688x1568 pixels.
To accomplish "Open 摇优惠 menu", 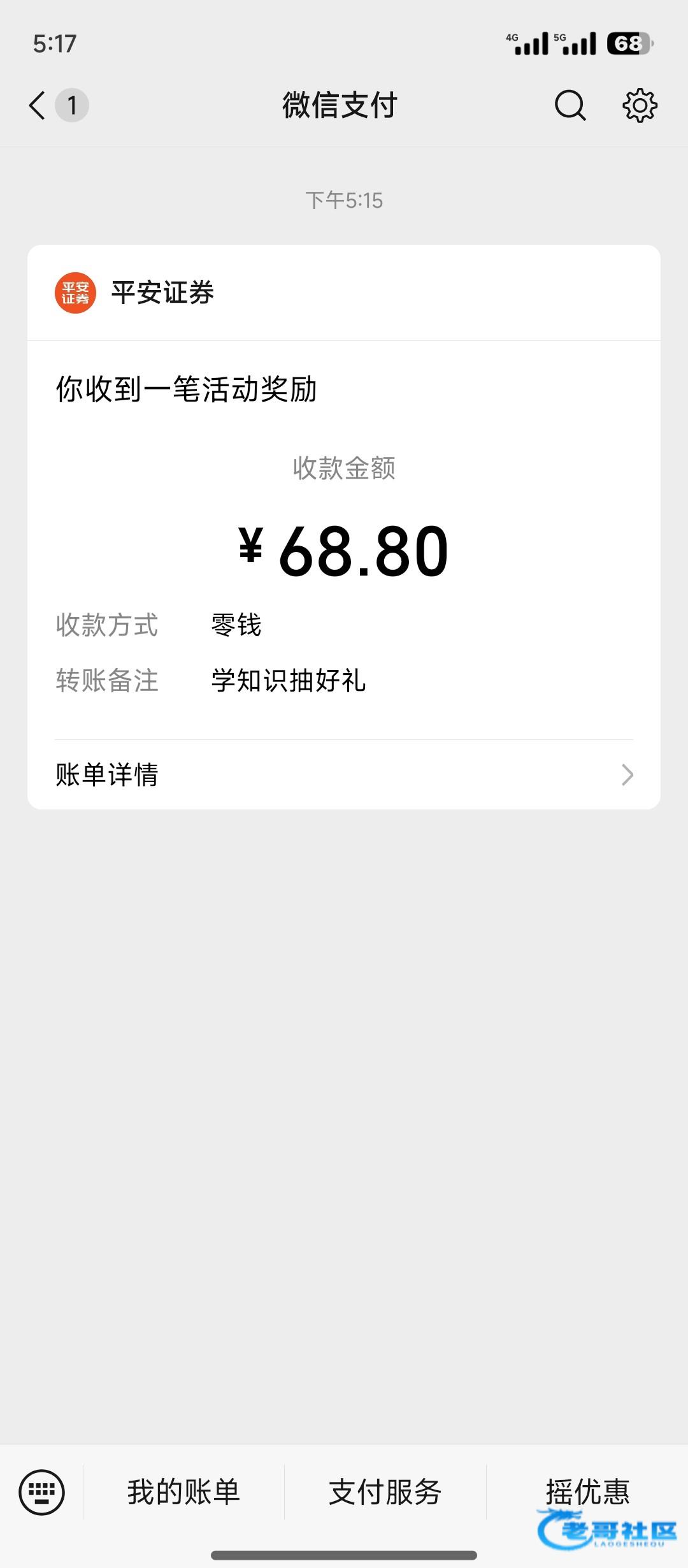I will point(587,1492).
